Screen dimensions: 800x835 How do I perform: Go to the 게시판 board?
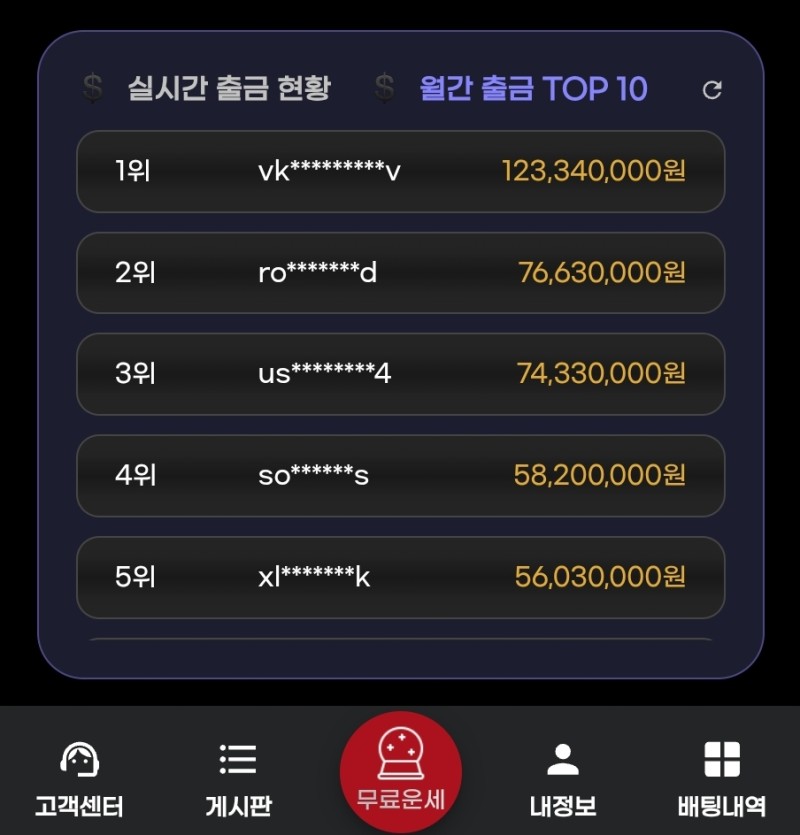pyautogui.click(x=238, y=778)
